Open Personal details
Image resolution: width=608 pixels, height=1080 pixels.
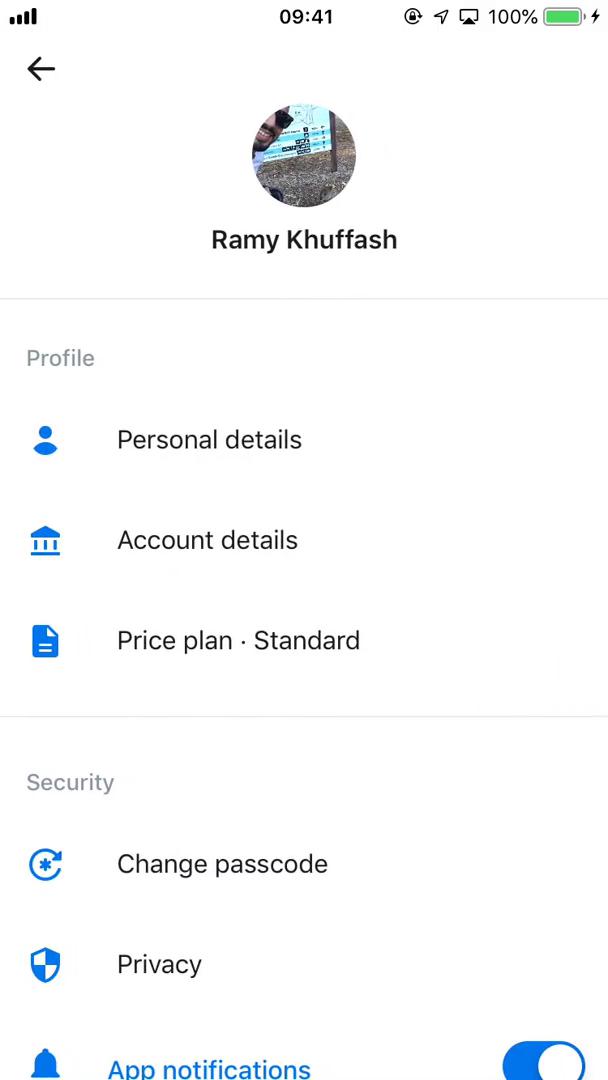(209, 440)
